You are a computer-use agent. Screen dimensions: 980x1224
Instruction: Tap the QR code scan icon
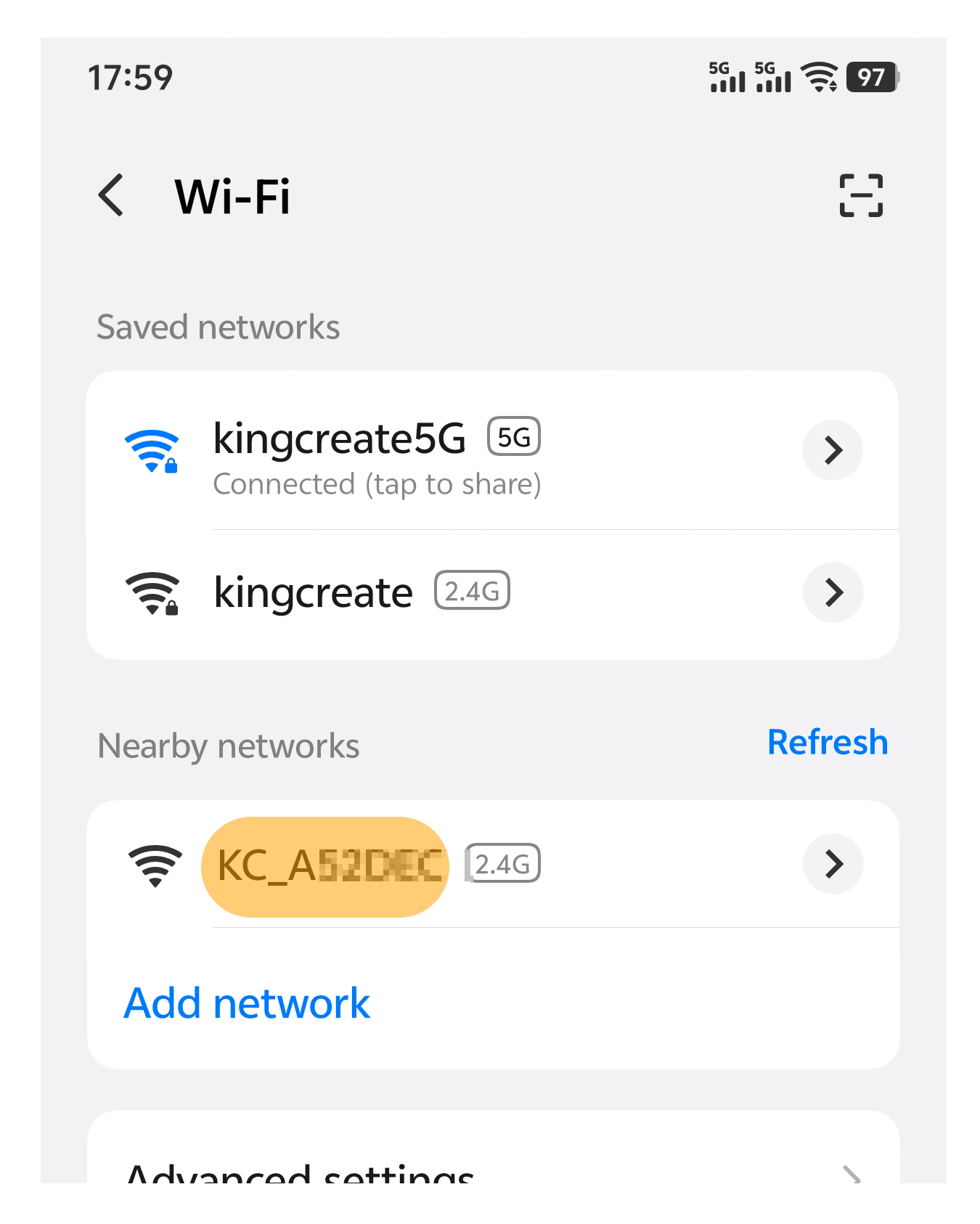861,195
